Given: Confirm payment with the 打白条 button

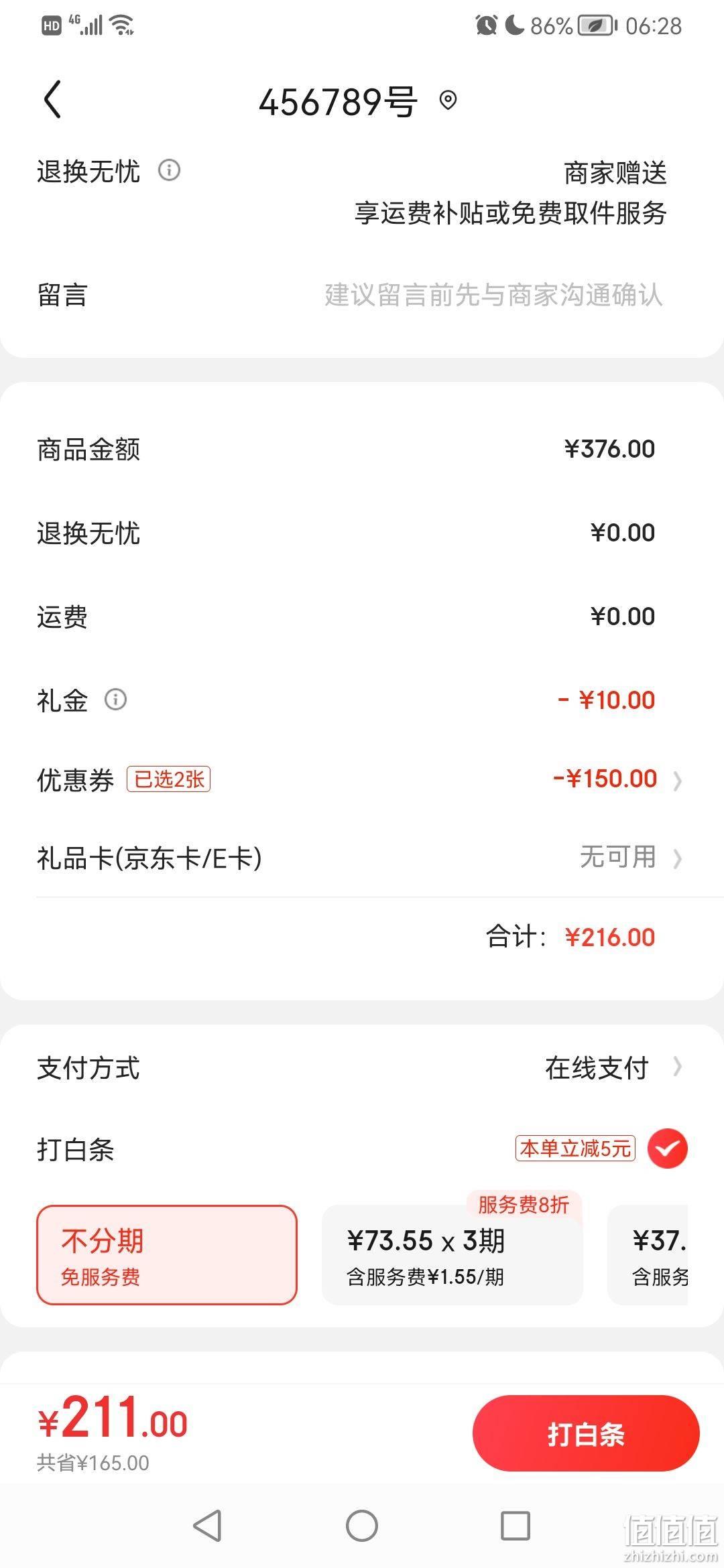Looking at the screenshot, I should (x=586, y=1433).
